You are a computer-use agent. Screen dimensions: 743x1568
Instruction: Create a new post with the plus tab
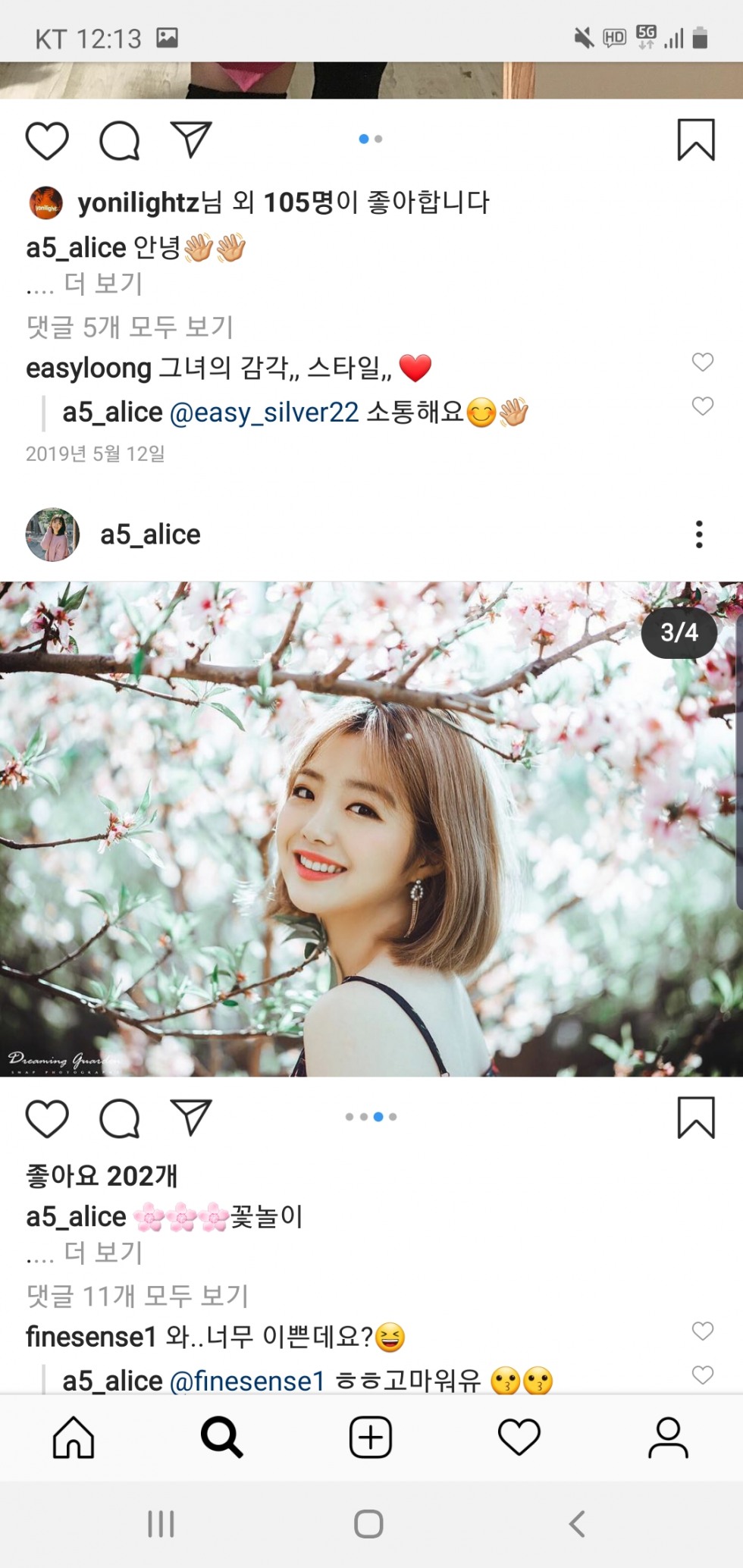coord(371,1437)
